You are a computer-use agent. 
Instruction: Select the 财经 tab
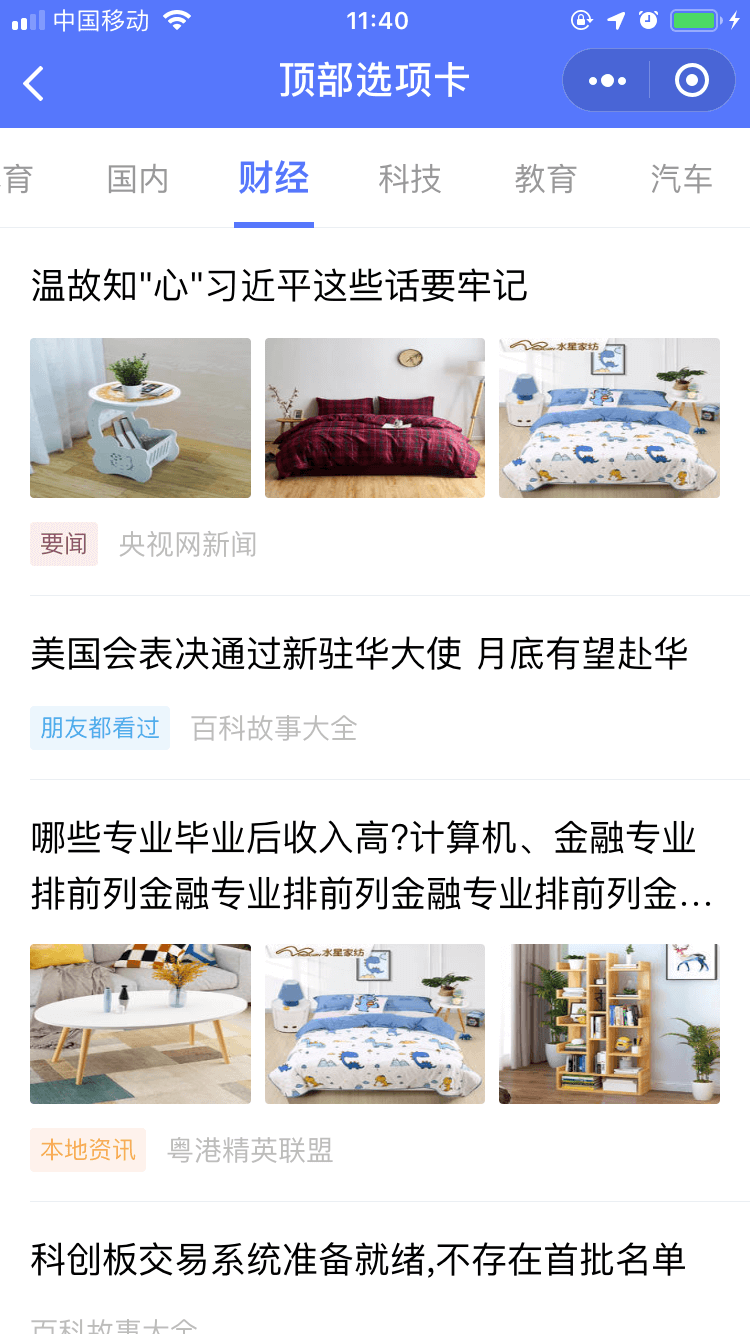[273, 178]
